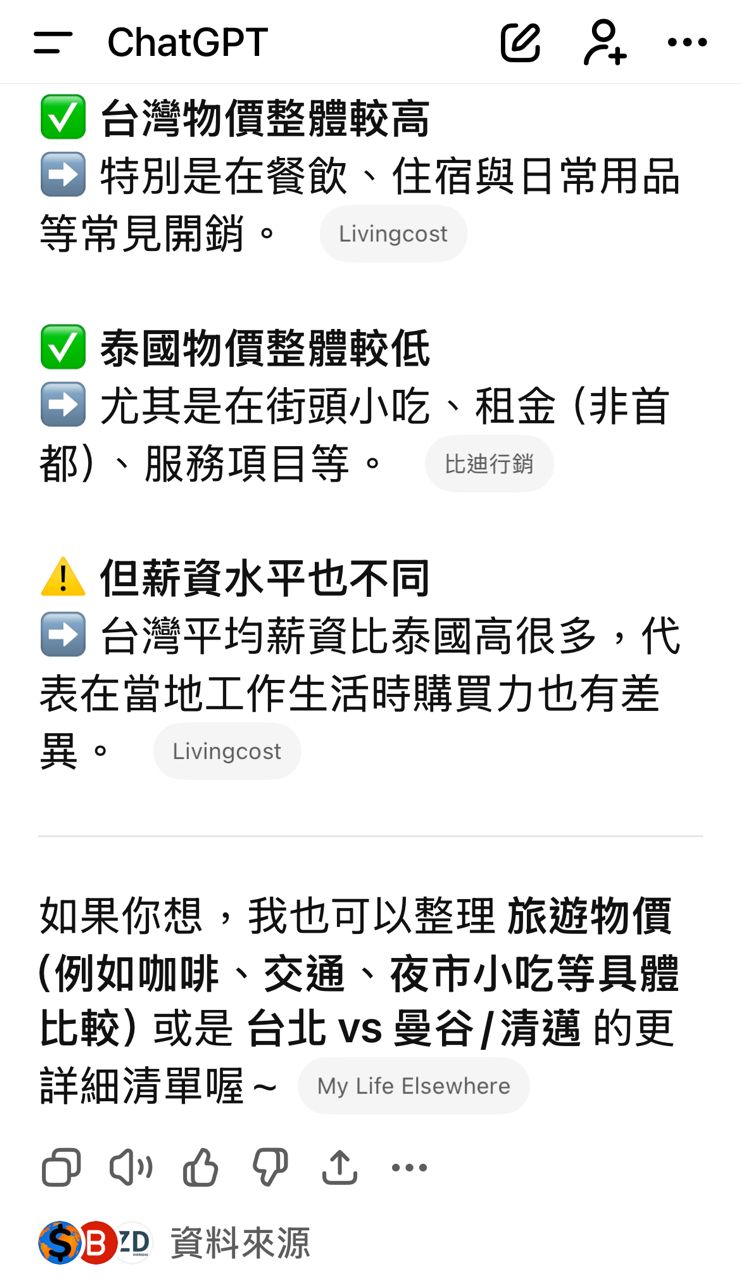Like this response with thumbs up
This screenshot has height=1280, width=741.
click(200, 1167)
